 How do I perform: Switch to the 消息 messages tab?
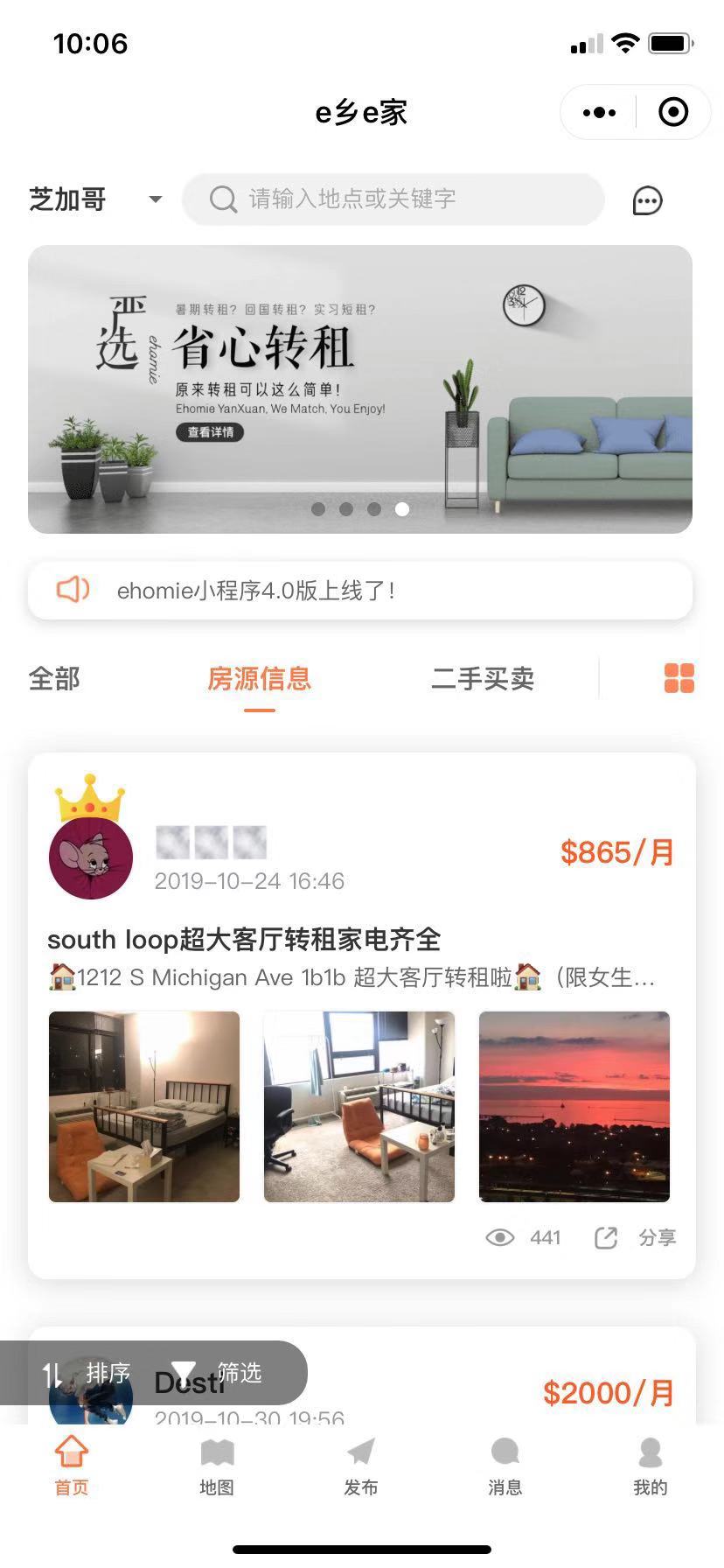click(x=505, y=1466)
